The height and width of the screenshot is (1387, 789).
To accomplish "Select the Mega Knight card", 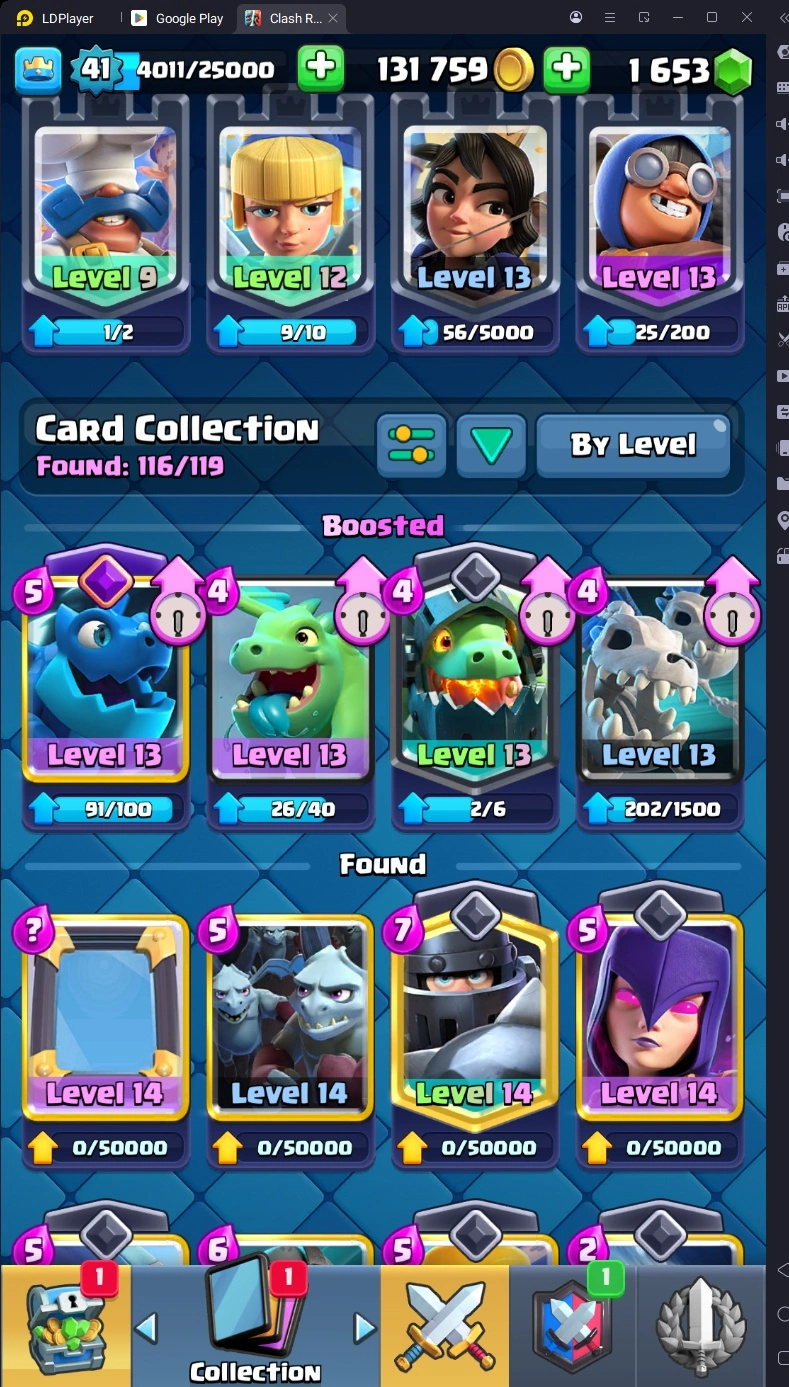I will click(474, 1020).
